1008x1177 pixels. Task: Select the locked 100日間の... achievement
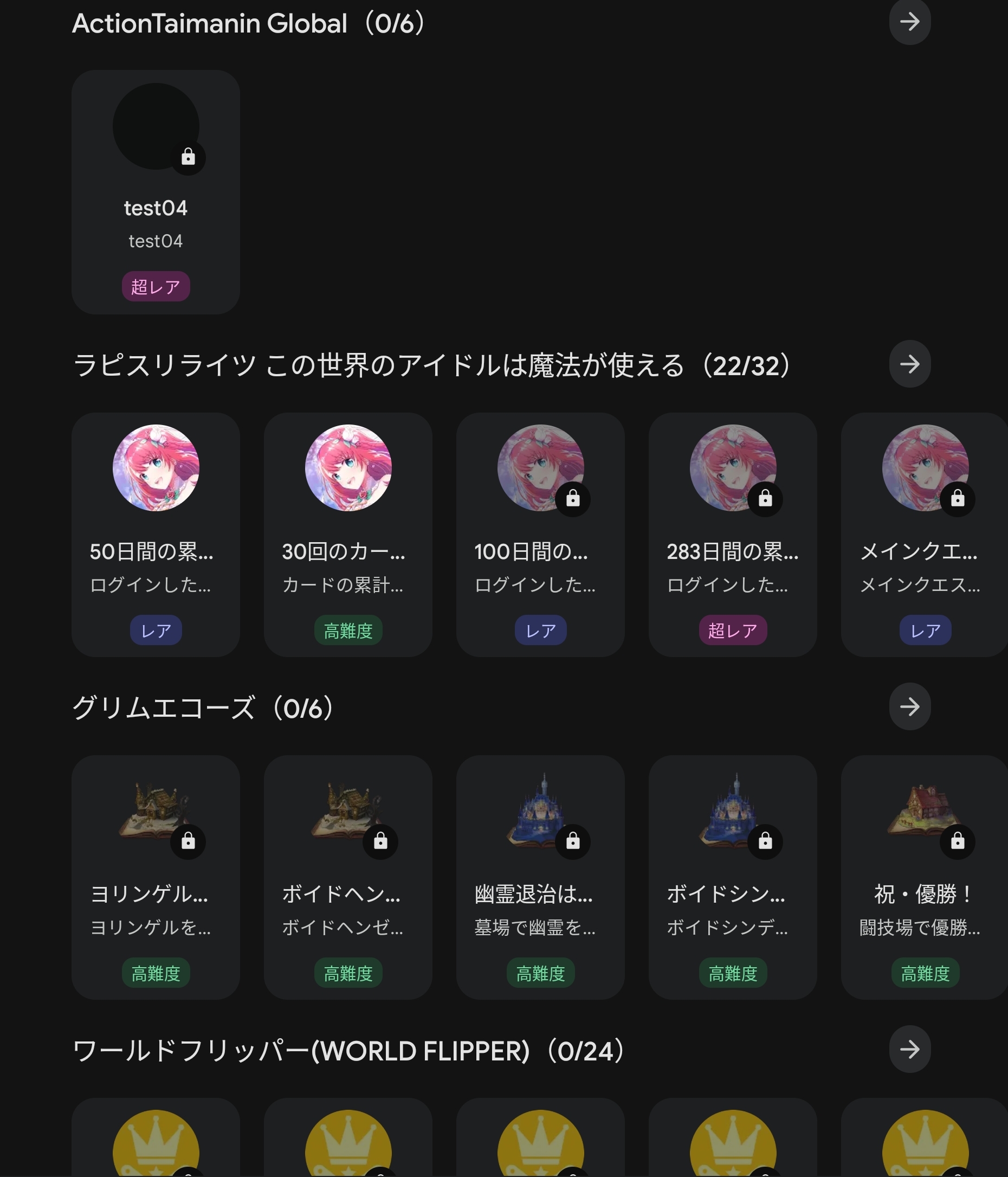(x=540, y=534)
